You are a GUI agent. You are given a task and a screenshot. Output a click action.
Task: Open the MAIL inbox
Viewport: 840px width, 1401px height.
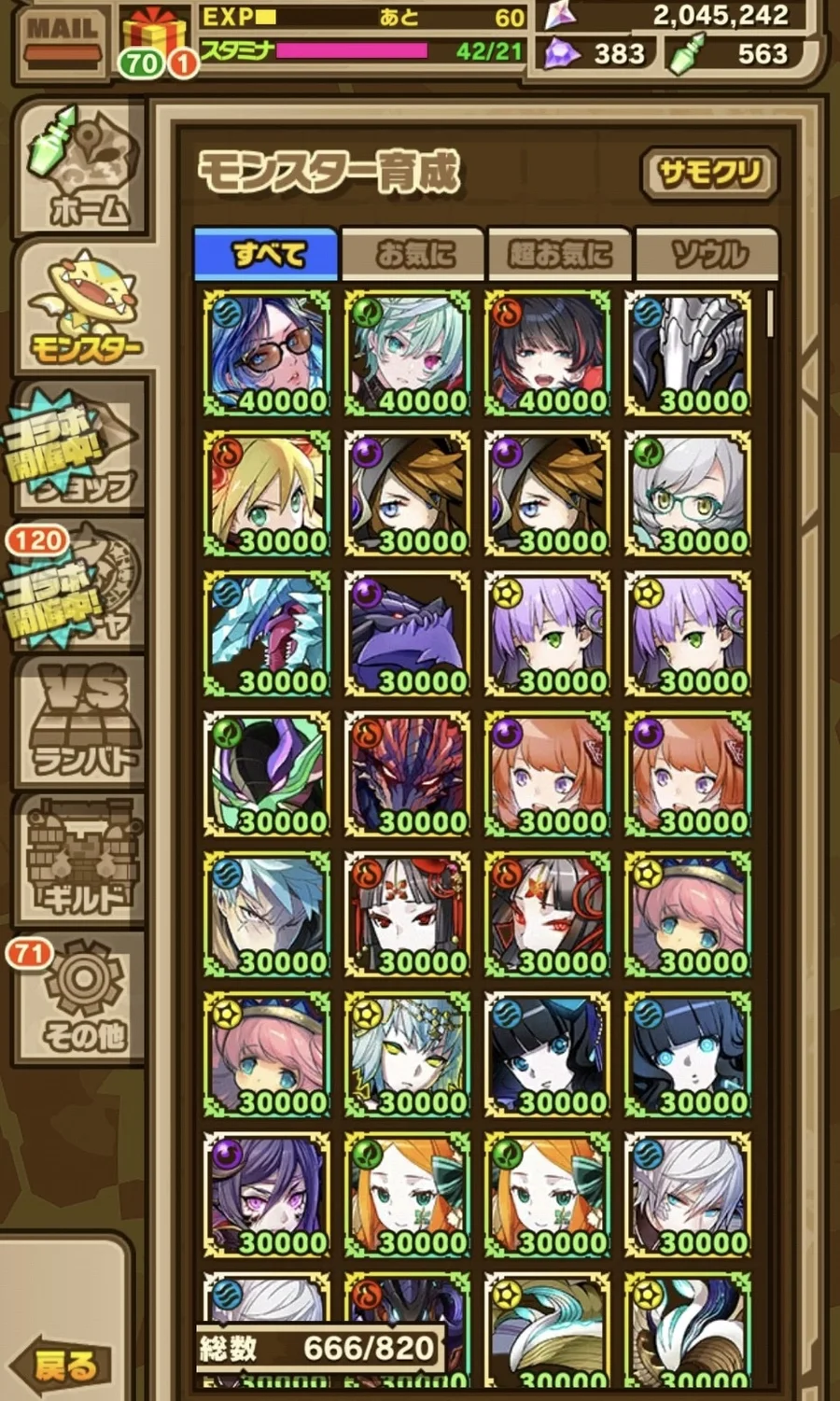pyautogui.click(x=63, y=42)
